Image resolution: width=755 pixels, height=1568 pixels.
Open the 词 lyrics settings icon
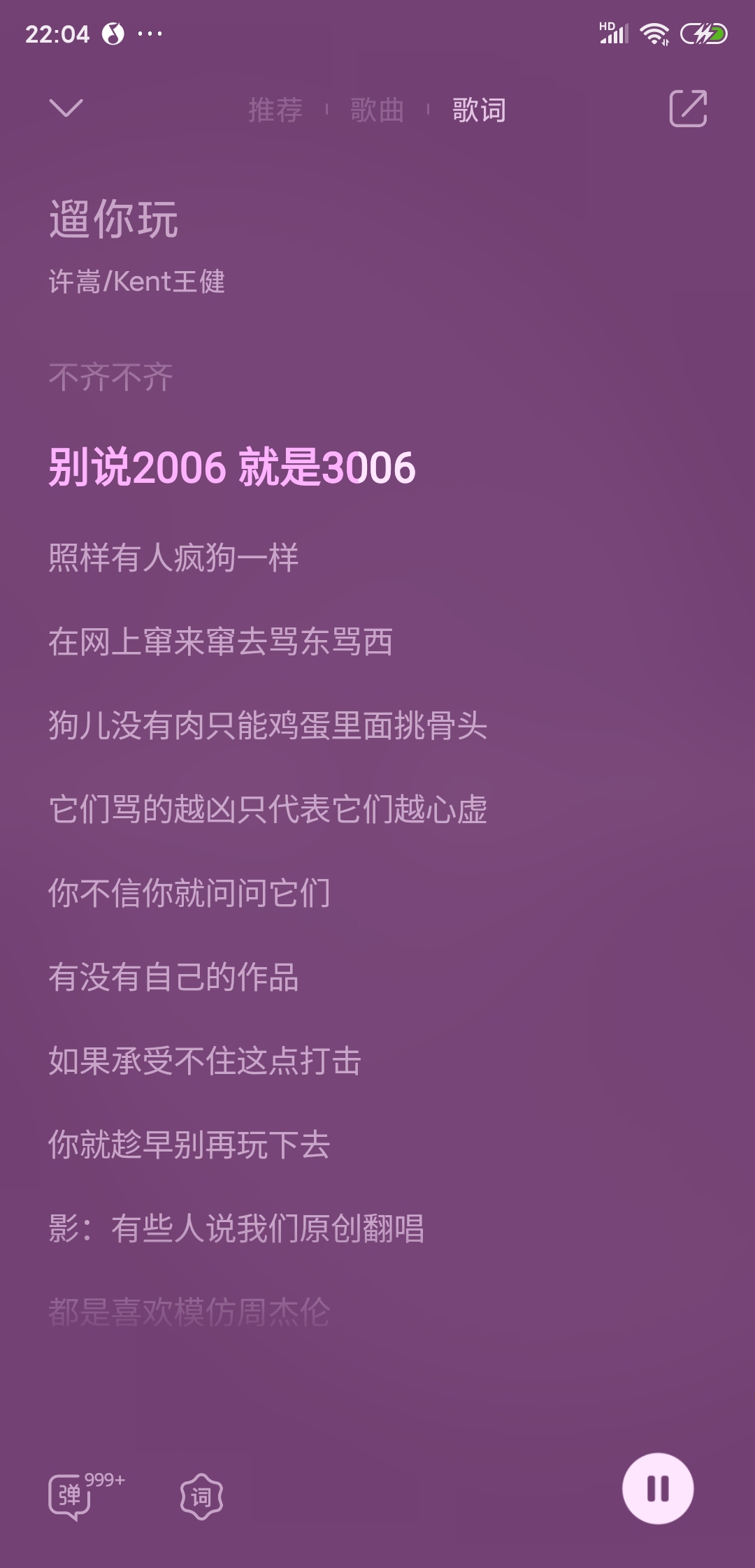click(201, 1496)
